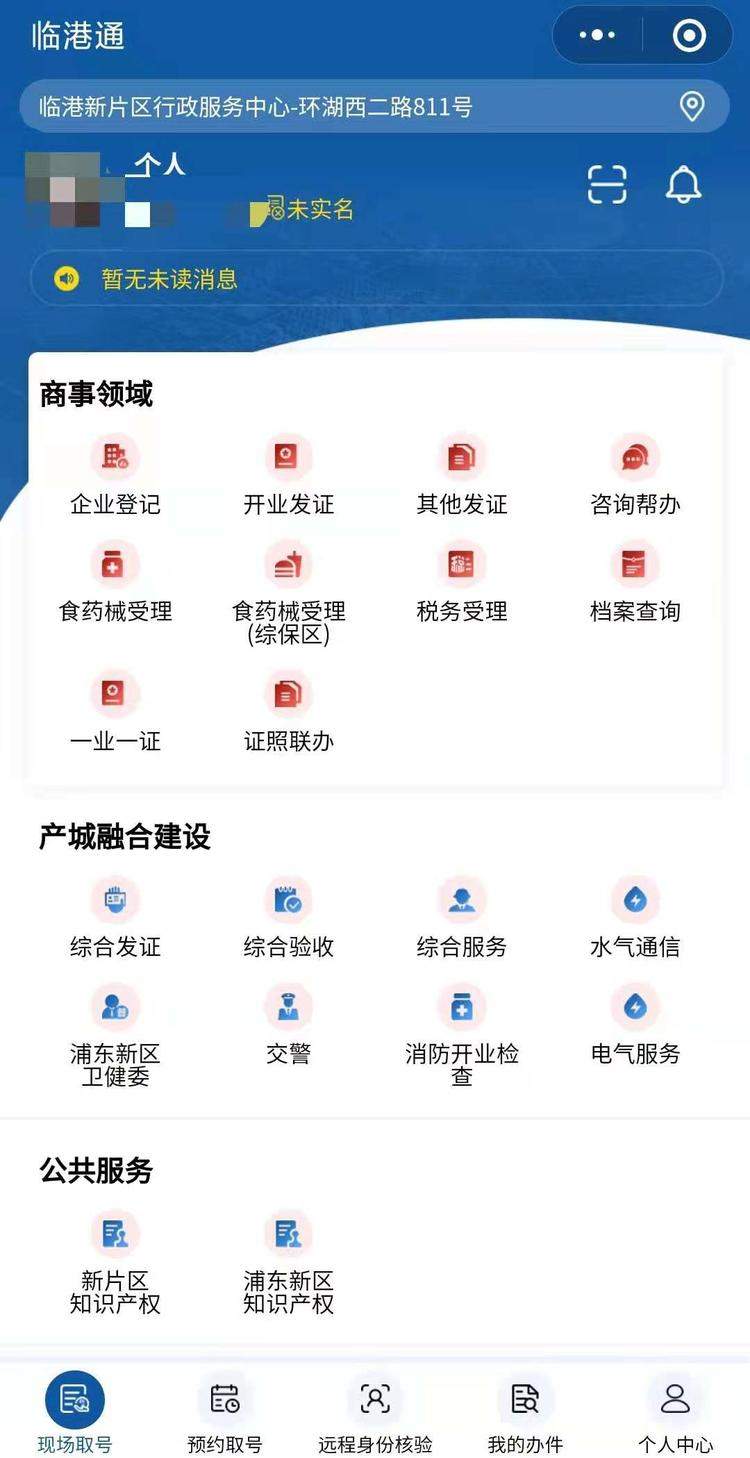Choose 税务受理
Screen dimensions: 750x1458
pyautogui.click(x=462, y=583)
